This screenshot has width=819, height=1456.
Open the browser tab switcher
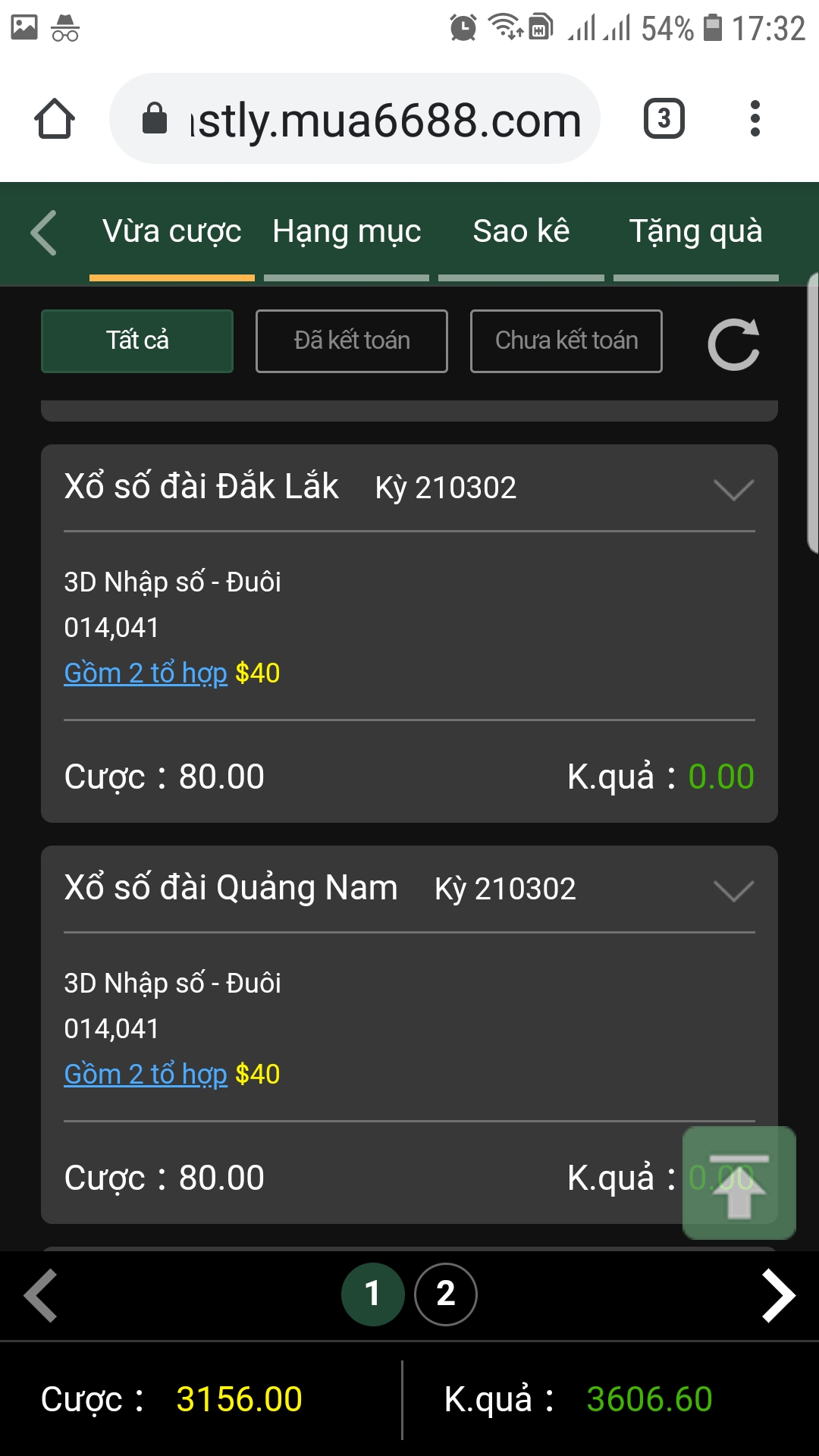point(664,119)
